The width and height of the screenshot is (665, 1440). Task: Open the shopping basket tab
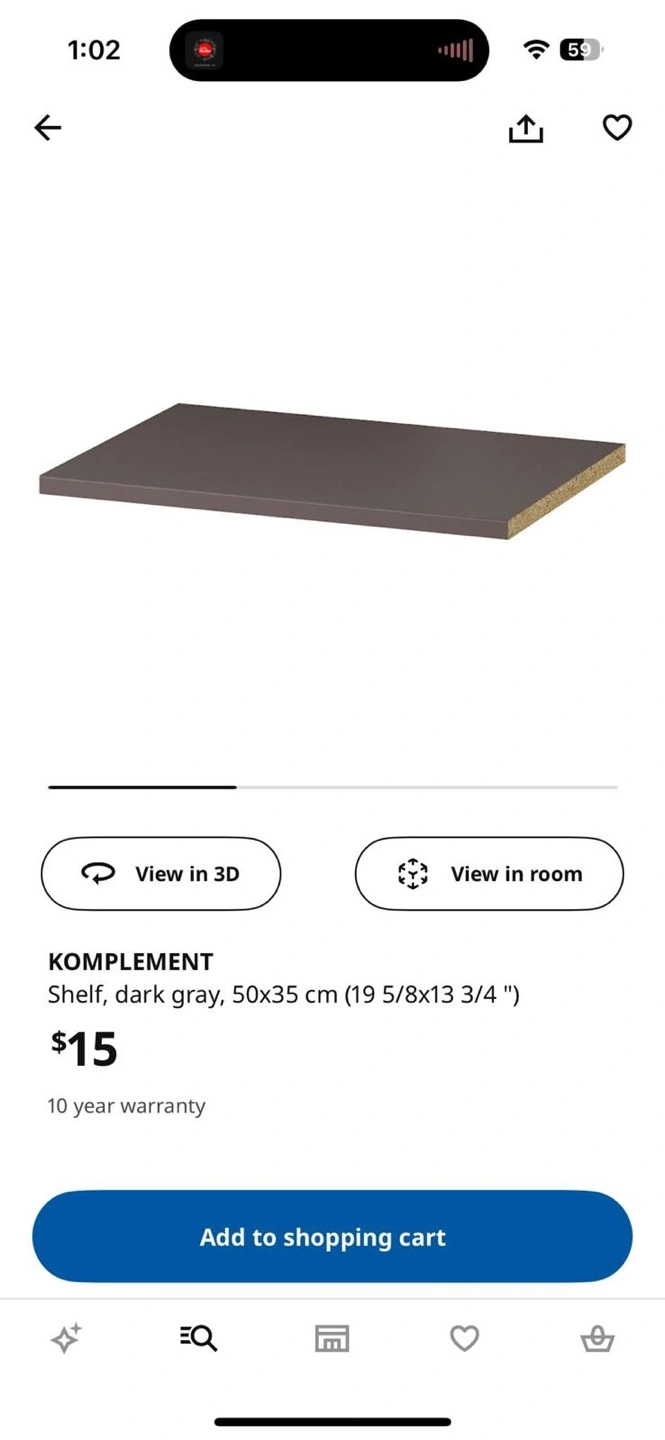[597, 1338]
